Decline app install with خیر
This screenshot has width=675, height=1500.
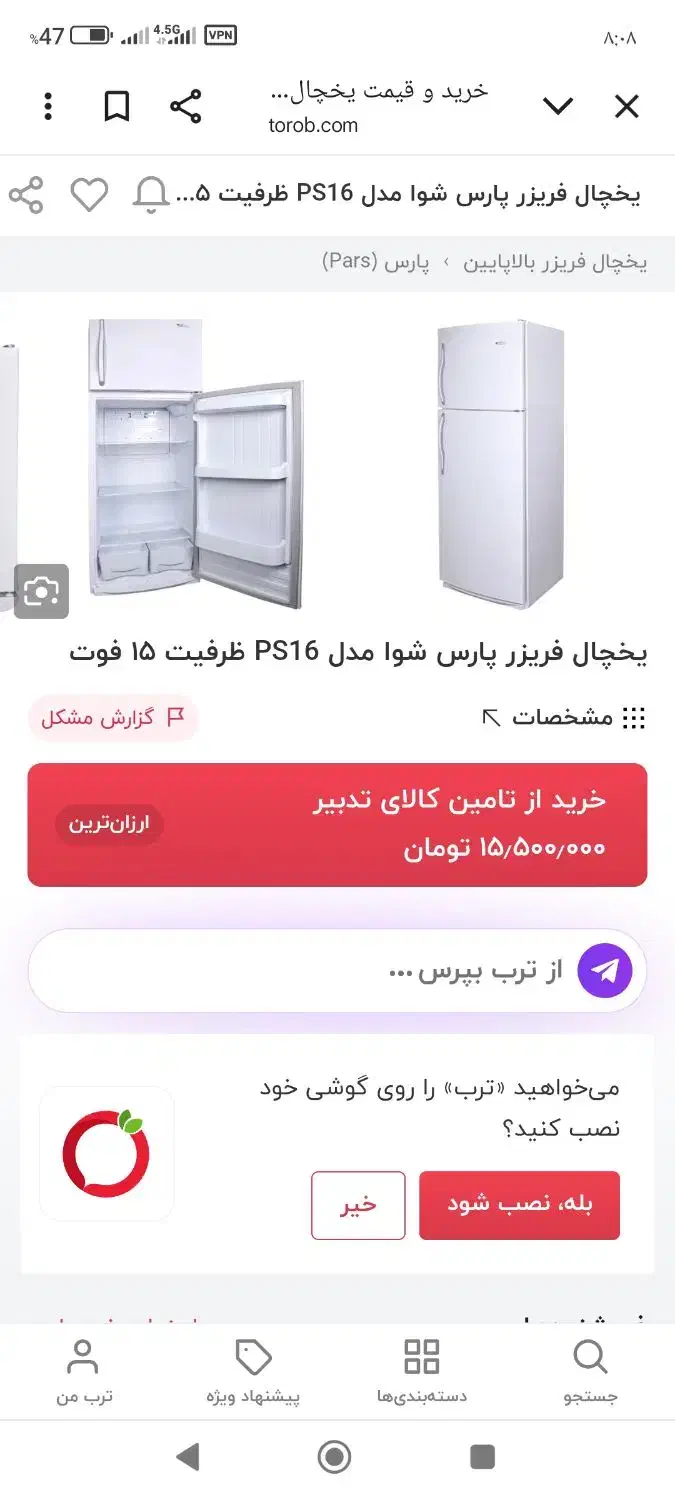click(x=358, y=1205)
